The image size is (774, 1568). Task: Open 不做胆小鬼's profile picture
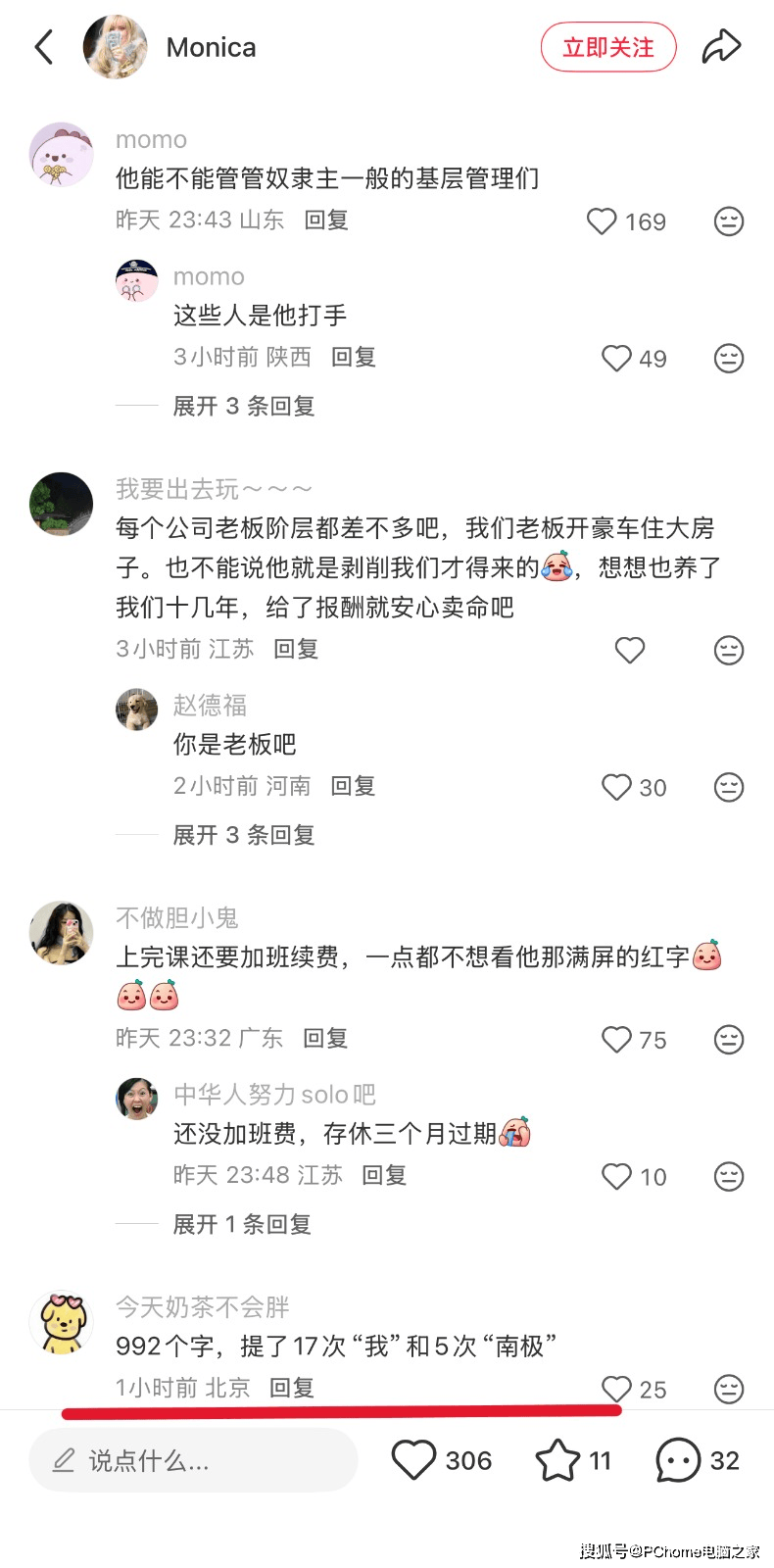coord(61,932)
